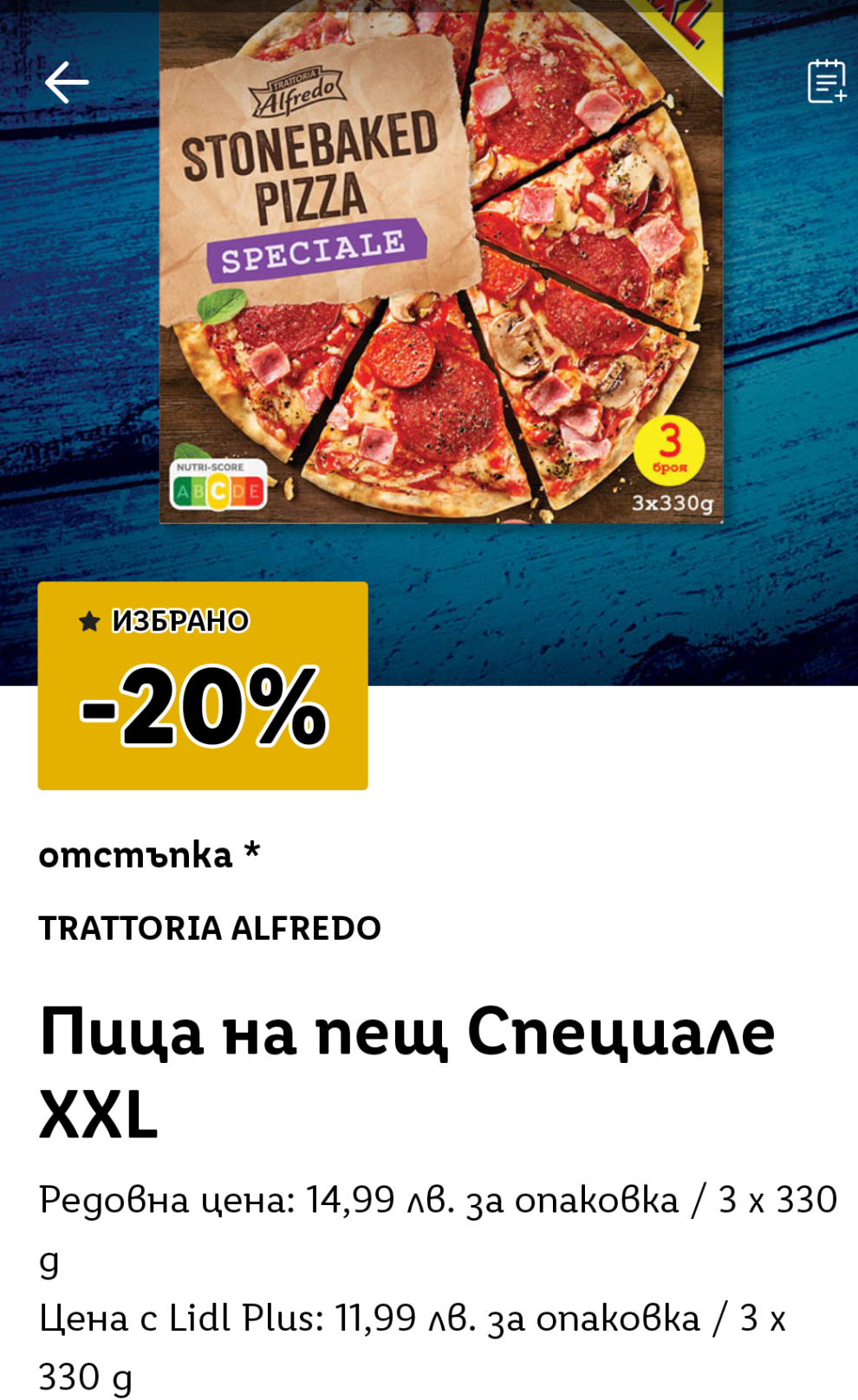858x1400 pixels.
Task: Go back using the arrow icon
Action: (x=67, y=83)
